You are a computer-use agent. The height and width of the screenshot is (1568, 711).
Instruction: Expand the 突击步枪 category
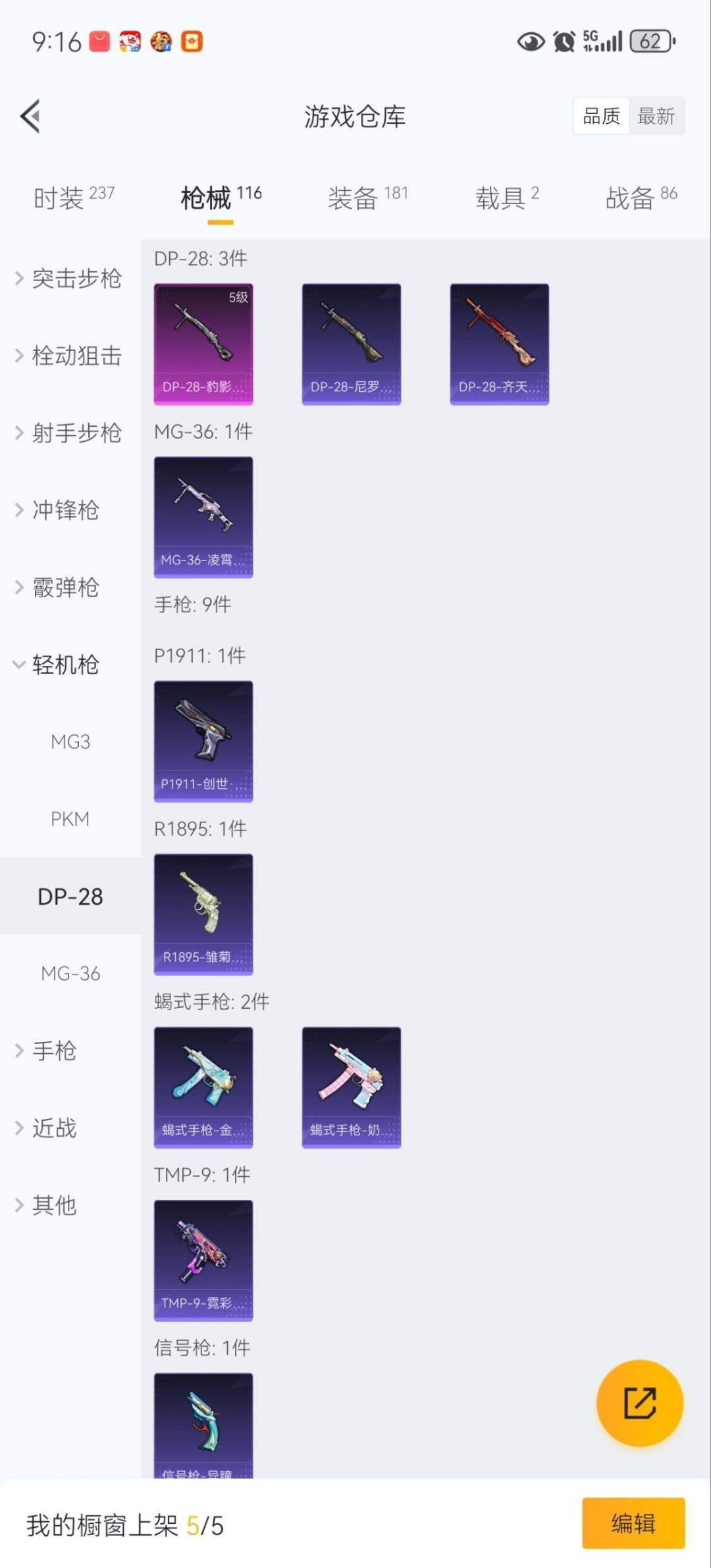[x=74, y=279]
